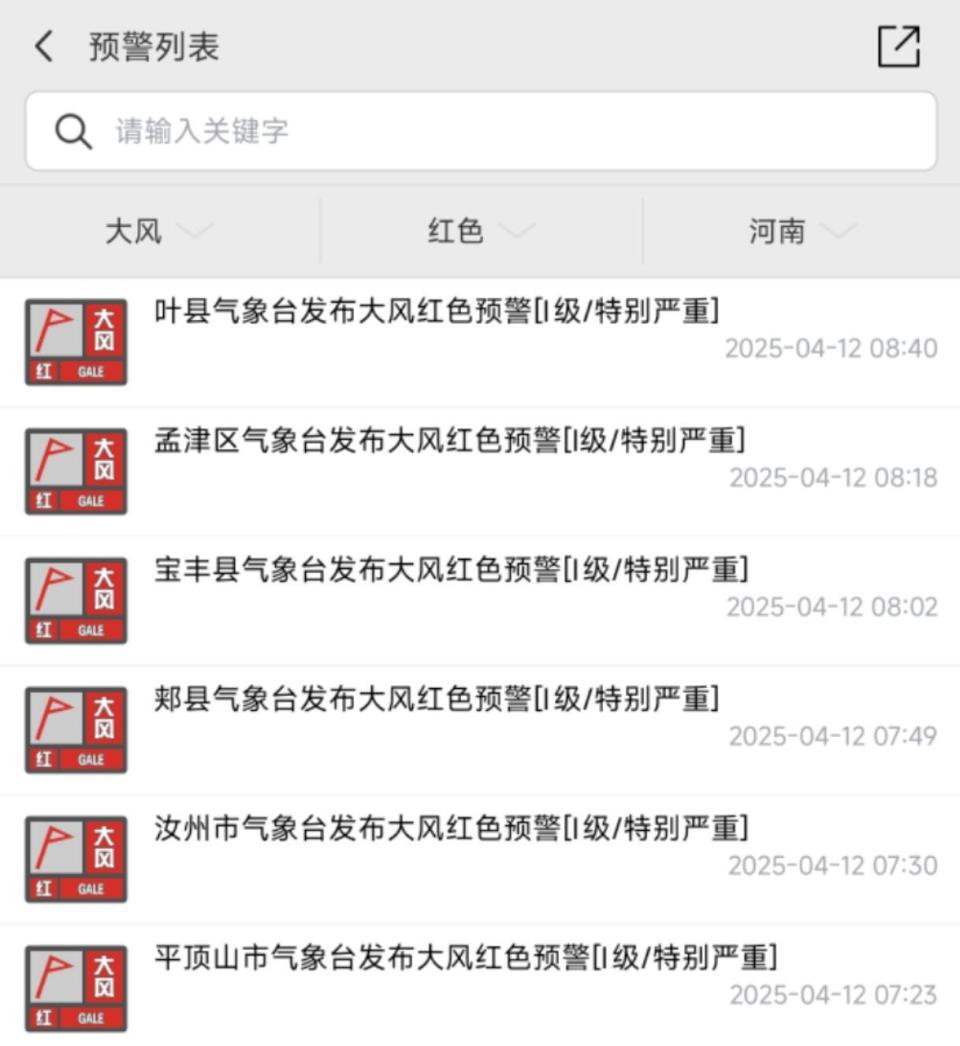This screenshot has height=1046, width=960.
Task: Click the magnifier icon in search bar
Action: pyautogui.click(x=71, y=130)
